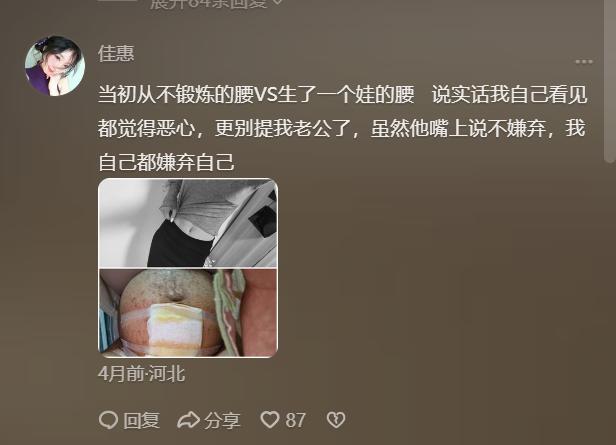The width and height of the screenshot is (616, 445).
Task: Open the comment's three-dot overflow menu
Action: click(x=583, y=61)
